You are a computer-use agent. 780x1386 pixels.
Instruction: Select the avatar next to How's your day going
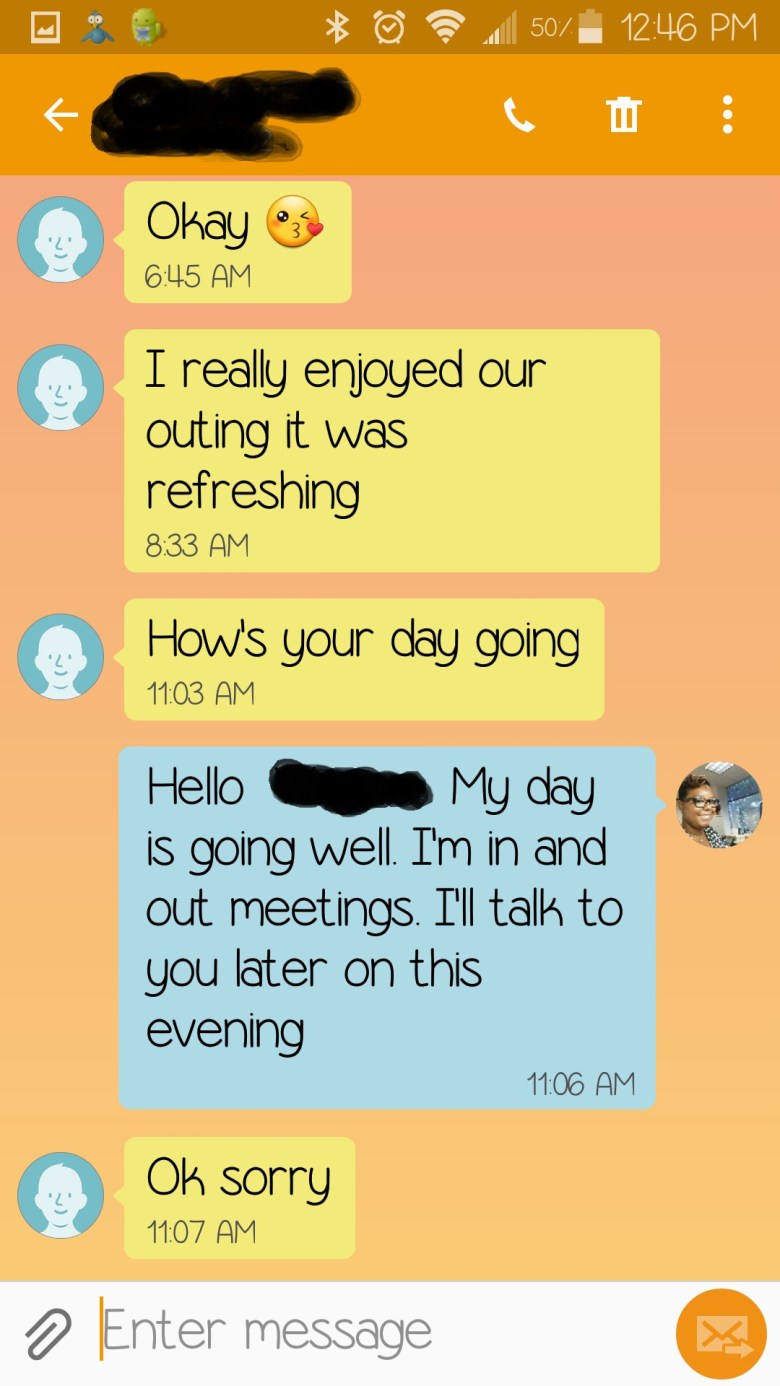click(x=60, y=657)
